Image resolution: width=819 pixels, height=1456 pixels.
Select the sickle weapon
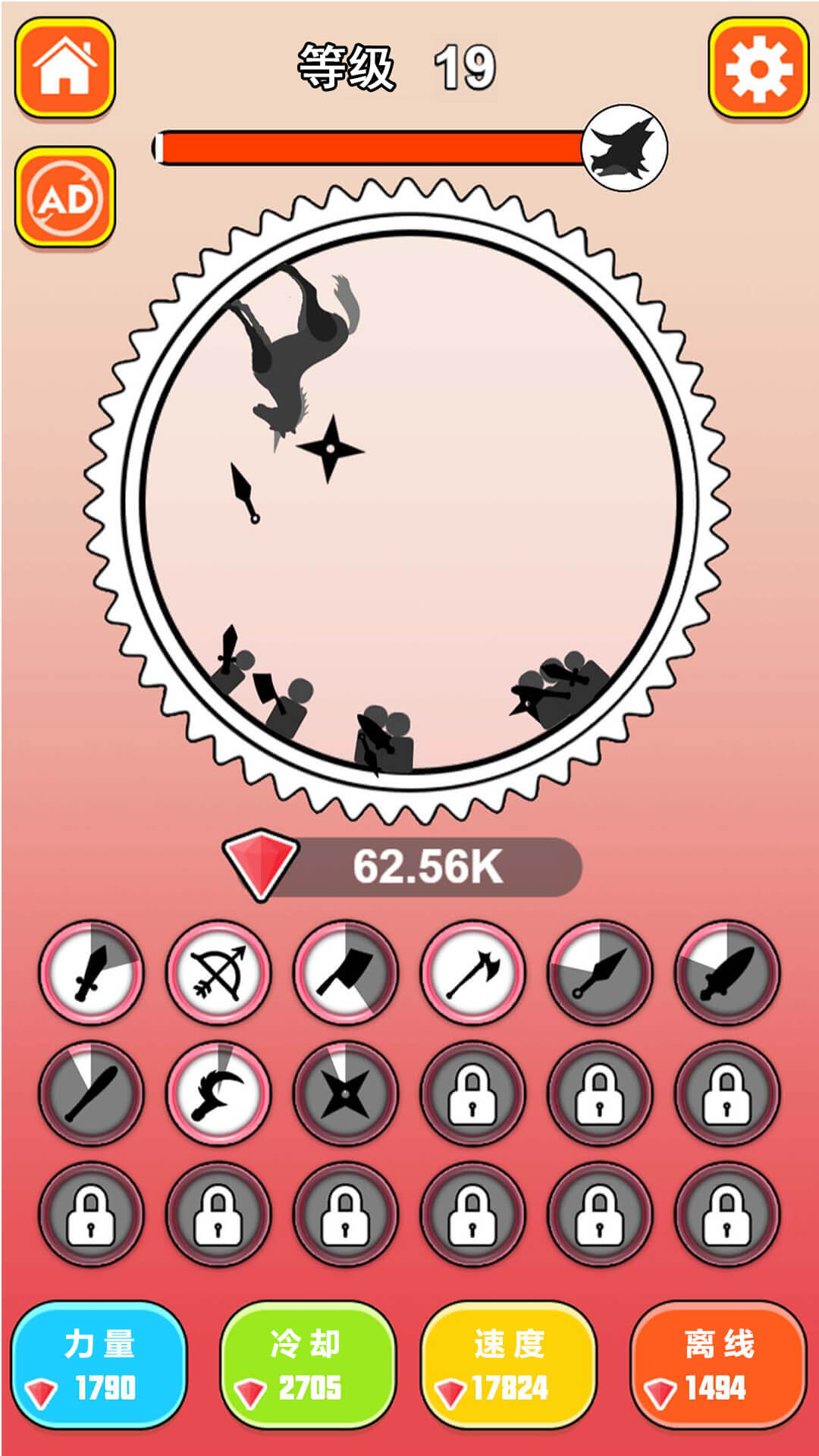tap(218, 1093)
